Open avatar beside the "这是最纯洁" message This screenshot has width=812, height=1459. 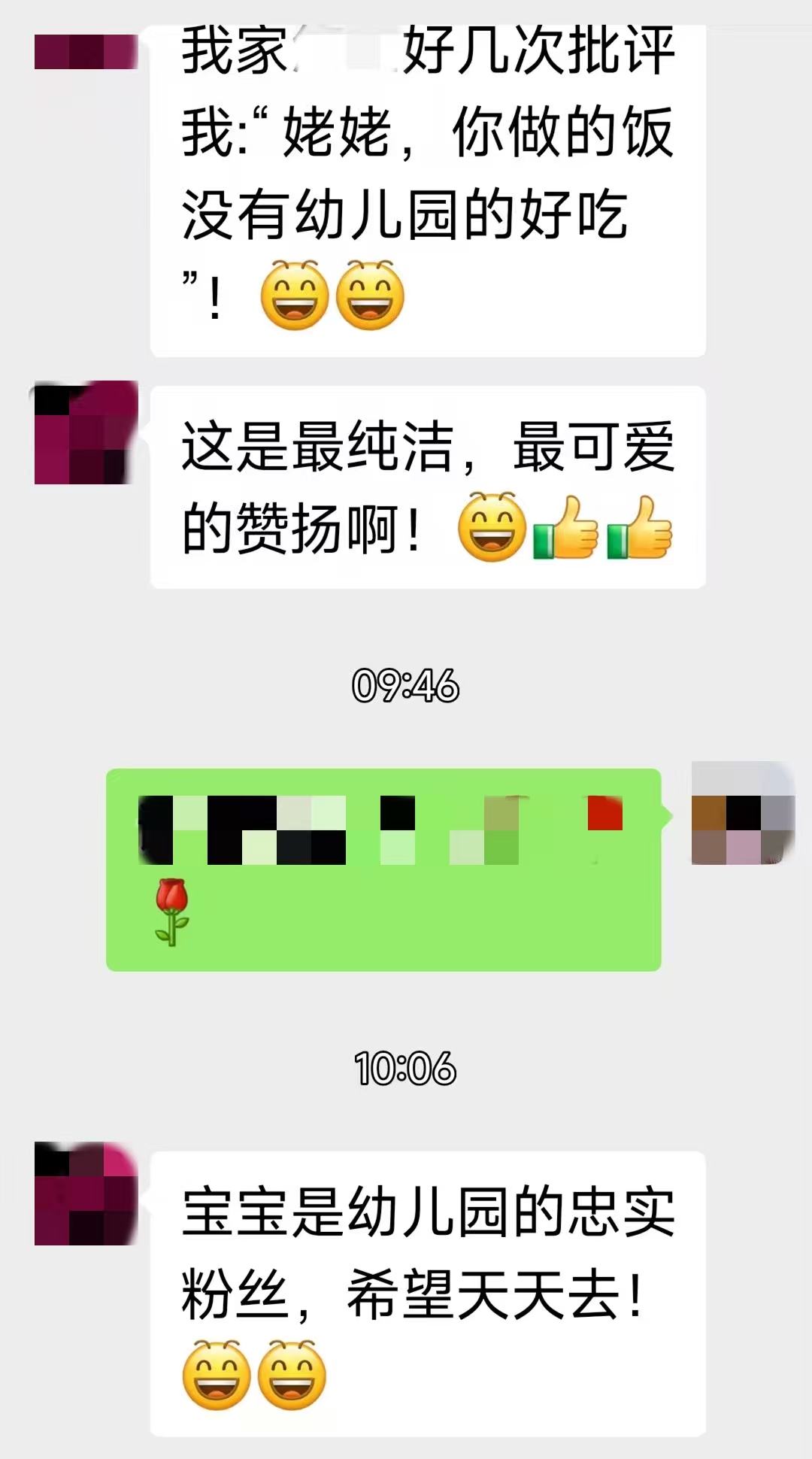(86, 432)
